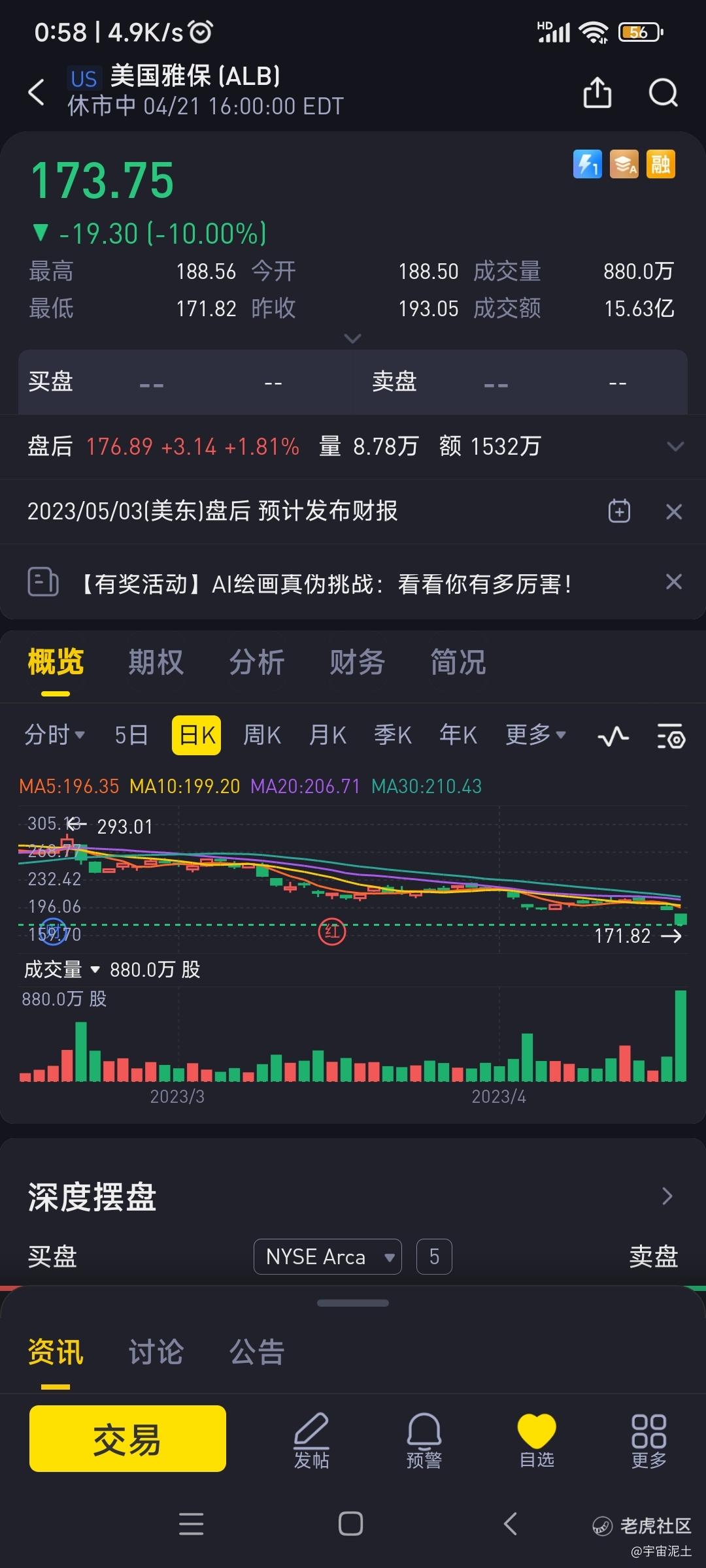
Task: Select the 月K chart period
Action: coord(328,735)
